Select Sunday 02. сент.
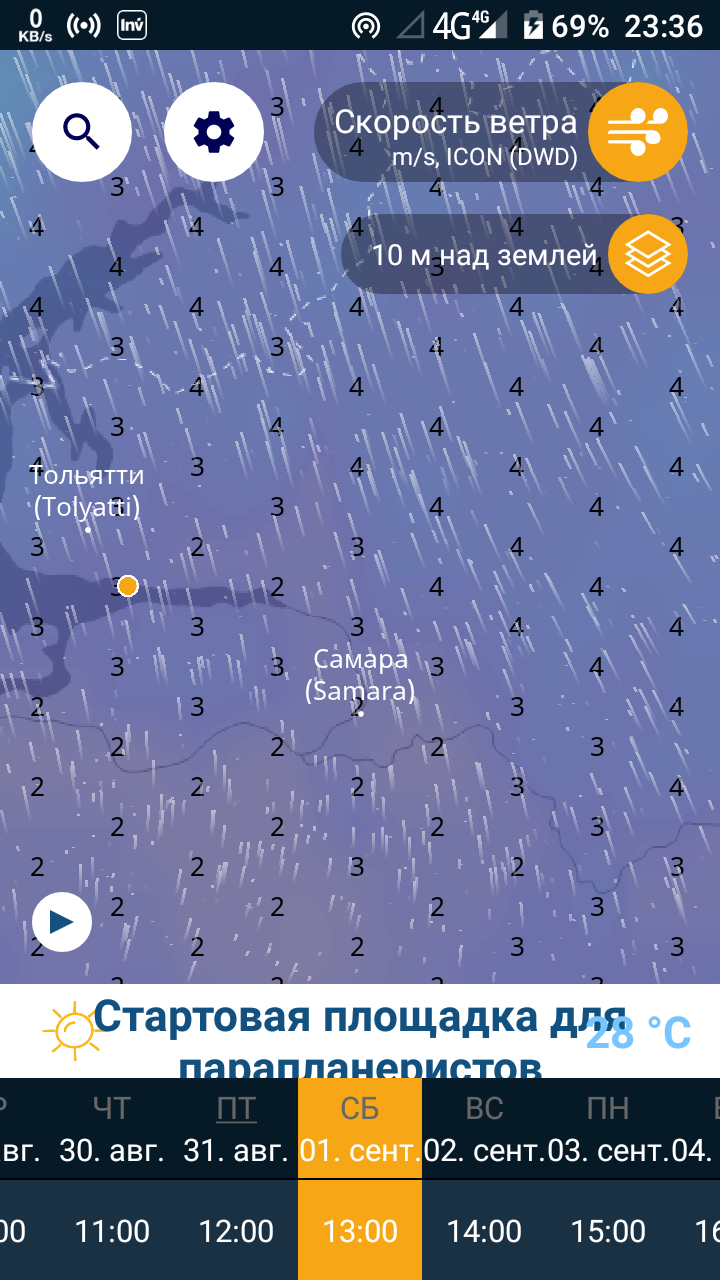Viewport: 720px width, 1280px height. click(484, 1128)
